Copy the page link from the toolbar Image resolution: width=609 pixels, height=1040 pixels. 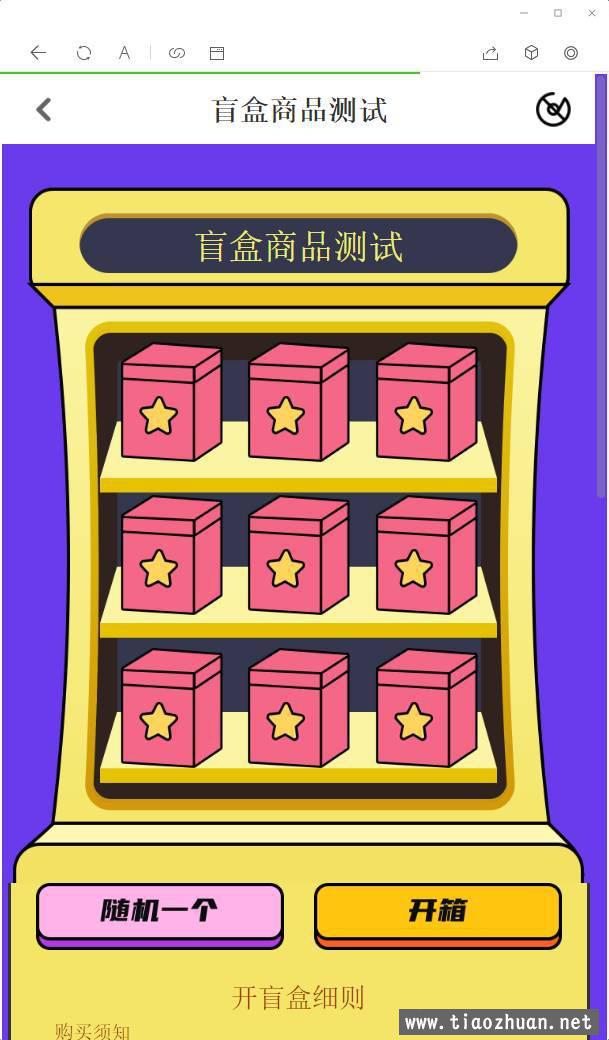coord(177,53)
